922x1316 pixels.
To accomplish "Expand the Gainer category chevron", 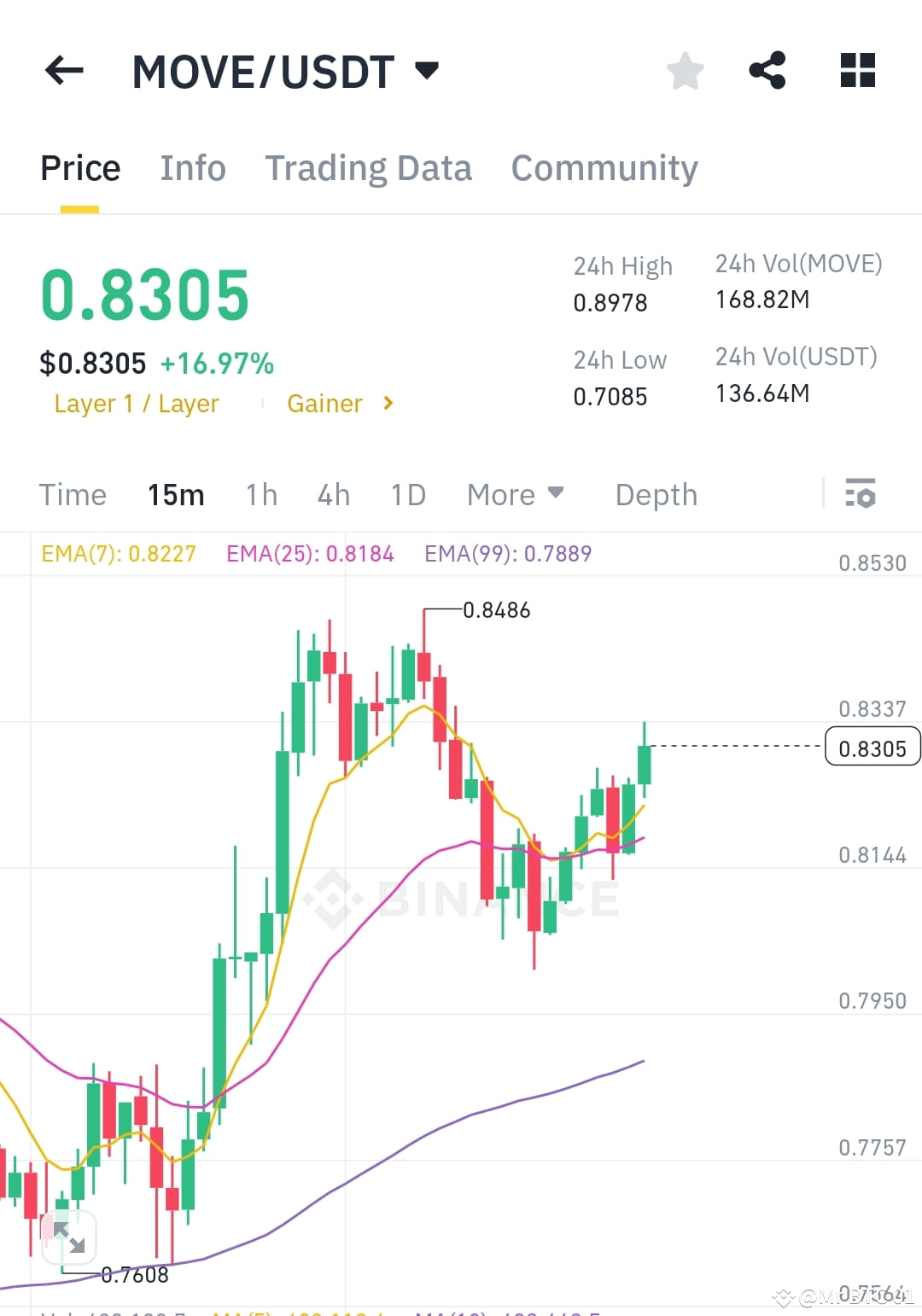I will [387, 403].
